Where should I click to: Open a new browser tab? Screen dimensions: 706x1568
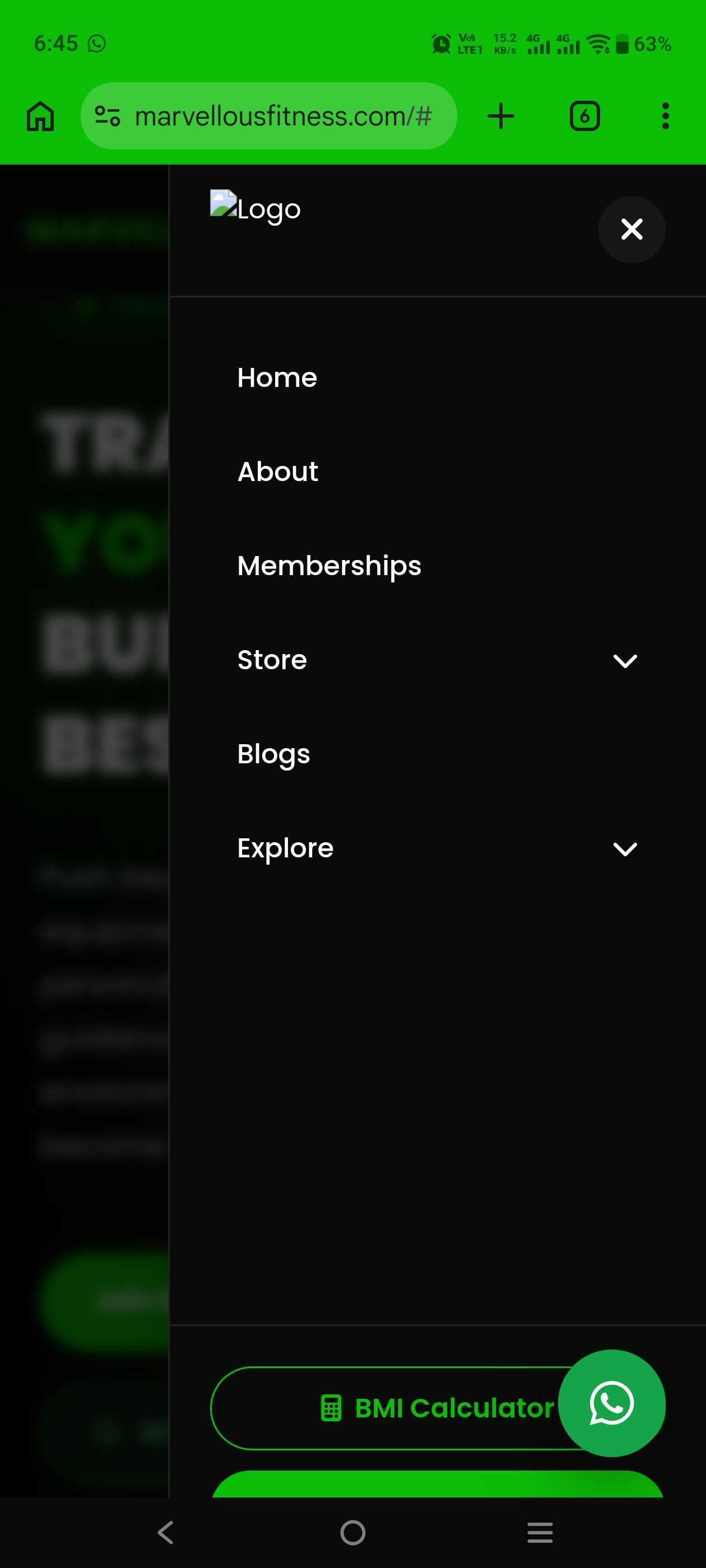501,116
